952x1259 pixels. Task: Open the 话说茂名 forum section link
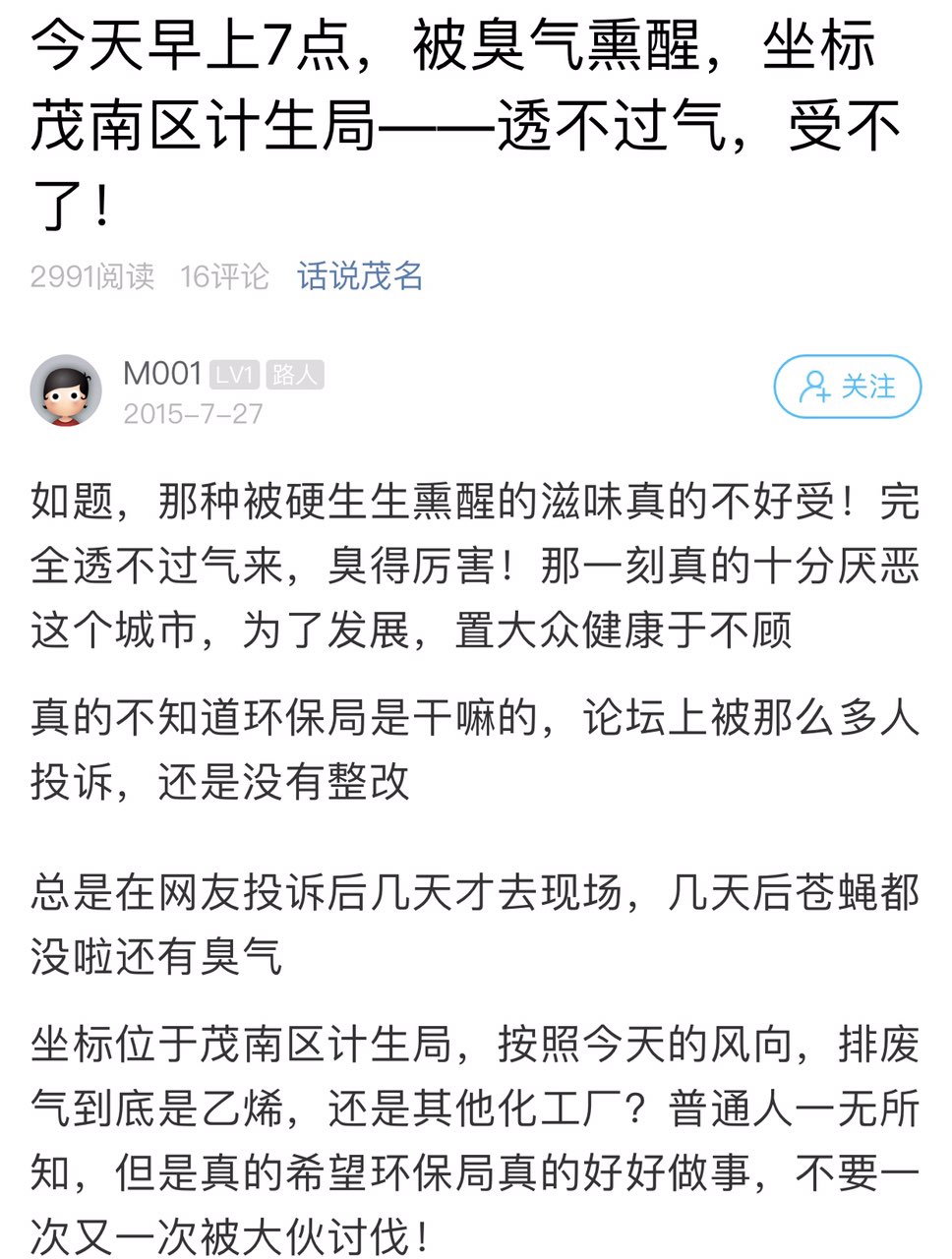pos(360,276)
